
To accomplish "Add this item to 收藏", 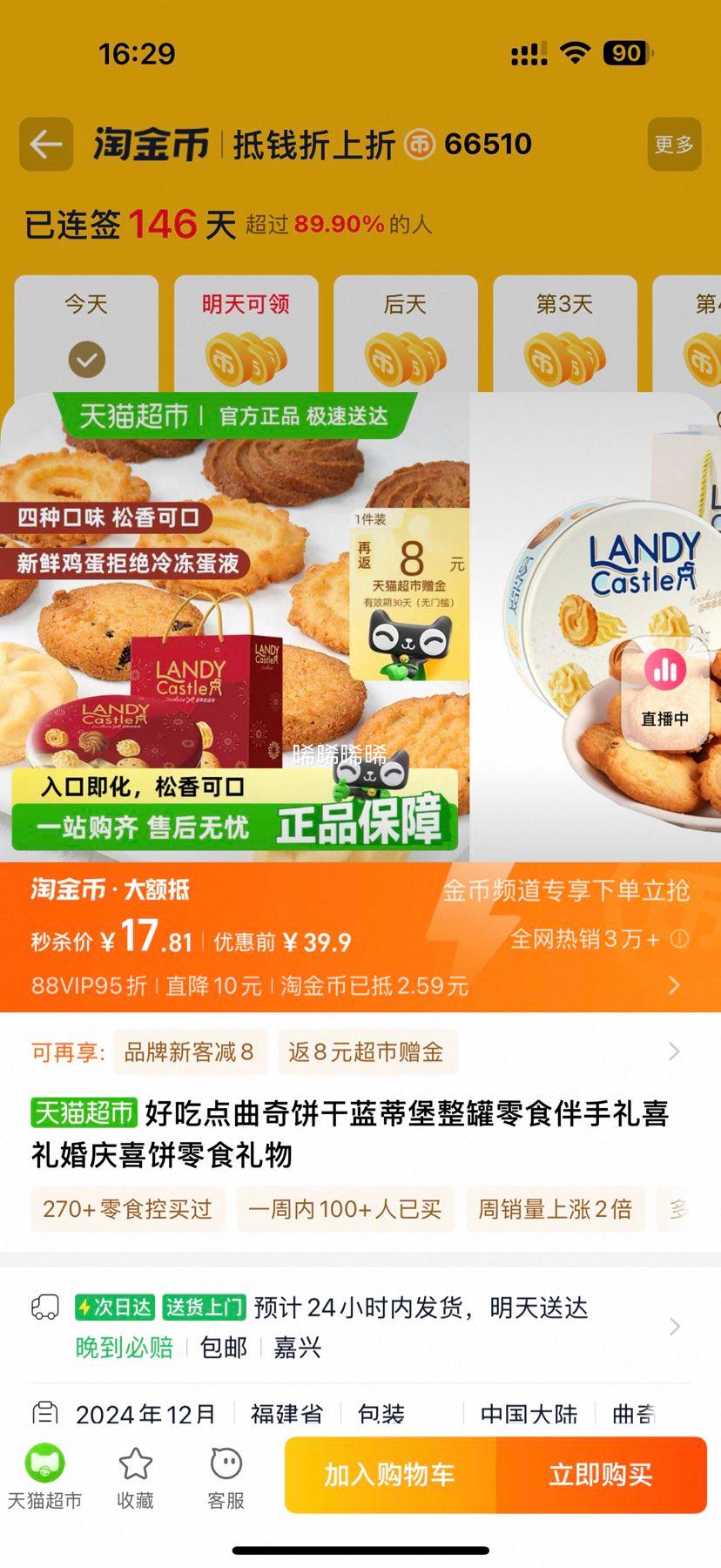I will [x=135, y=1476].
